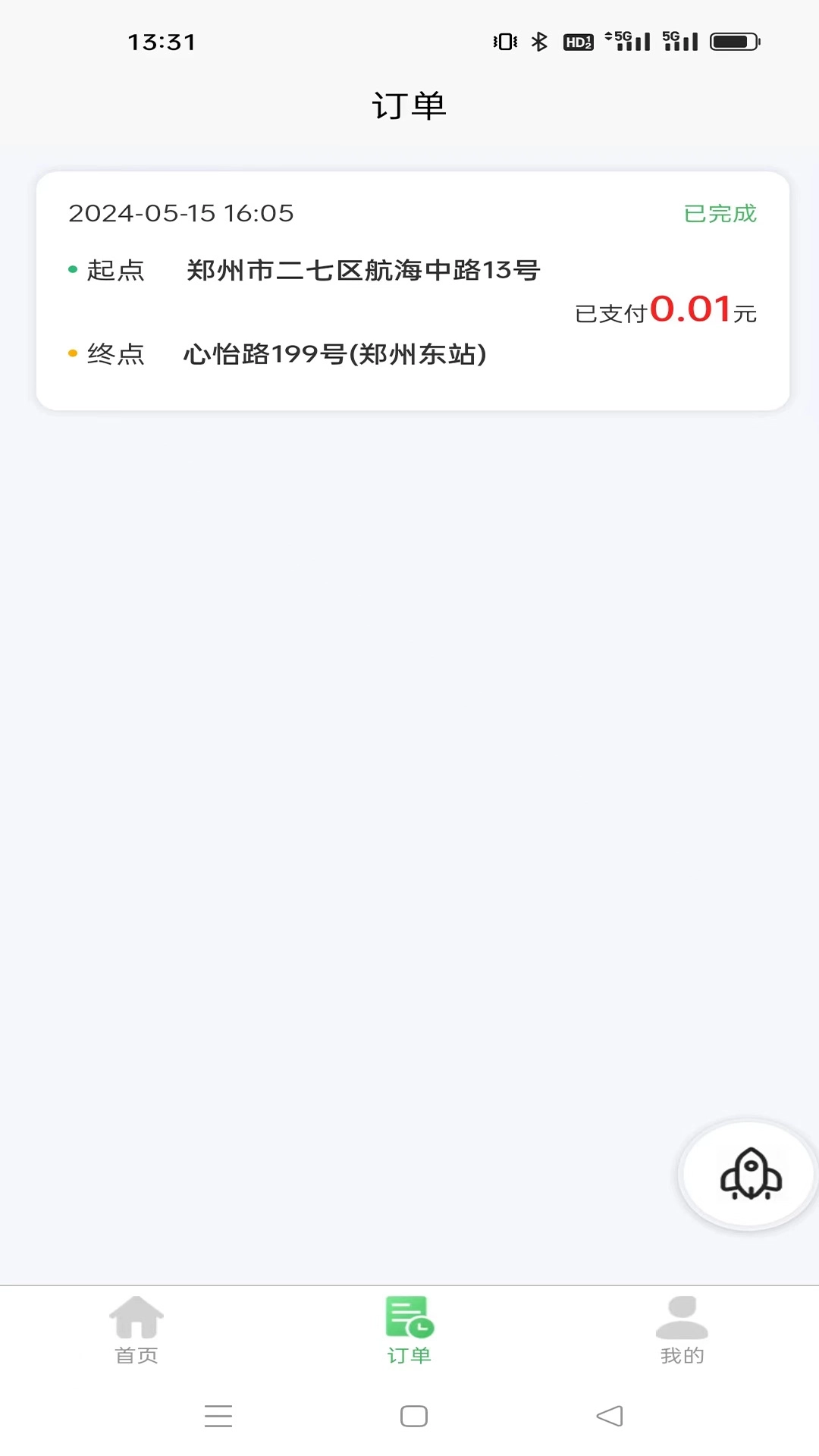819x1456 pixels.
Task: Tap the orange dot next to 终点
Action: pyautogui.click(x=72, y=352)
